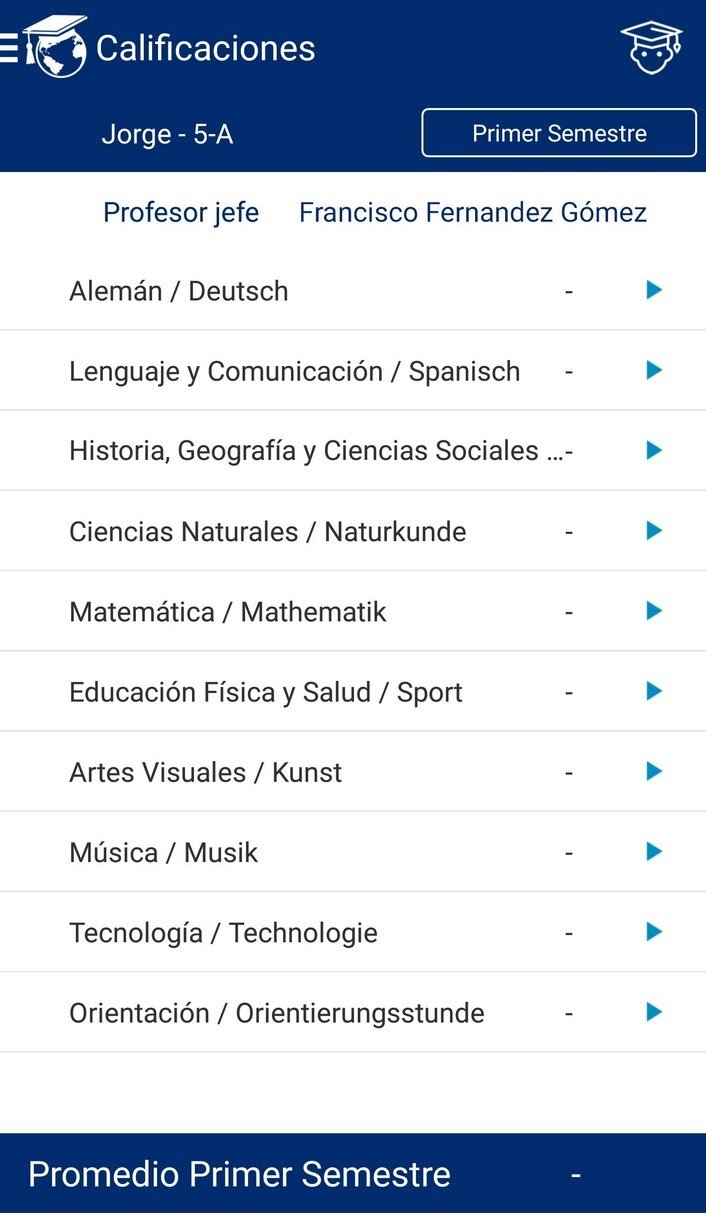Open Orientación / Orientierungsstunde row
The height and width of the screenshot is (1213, 706).
353,1012
